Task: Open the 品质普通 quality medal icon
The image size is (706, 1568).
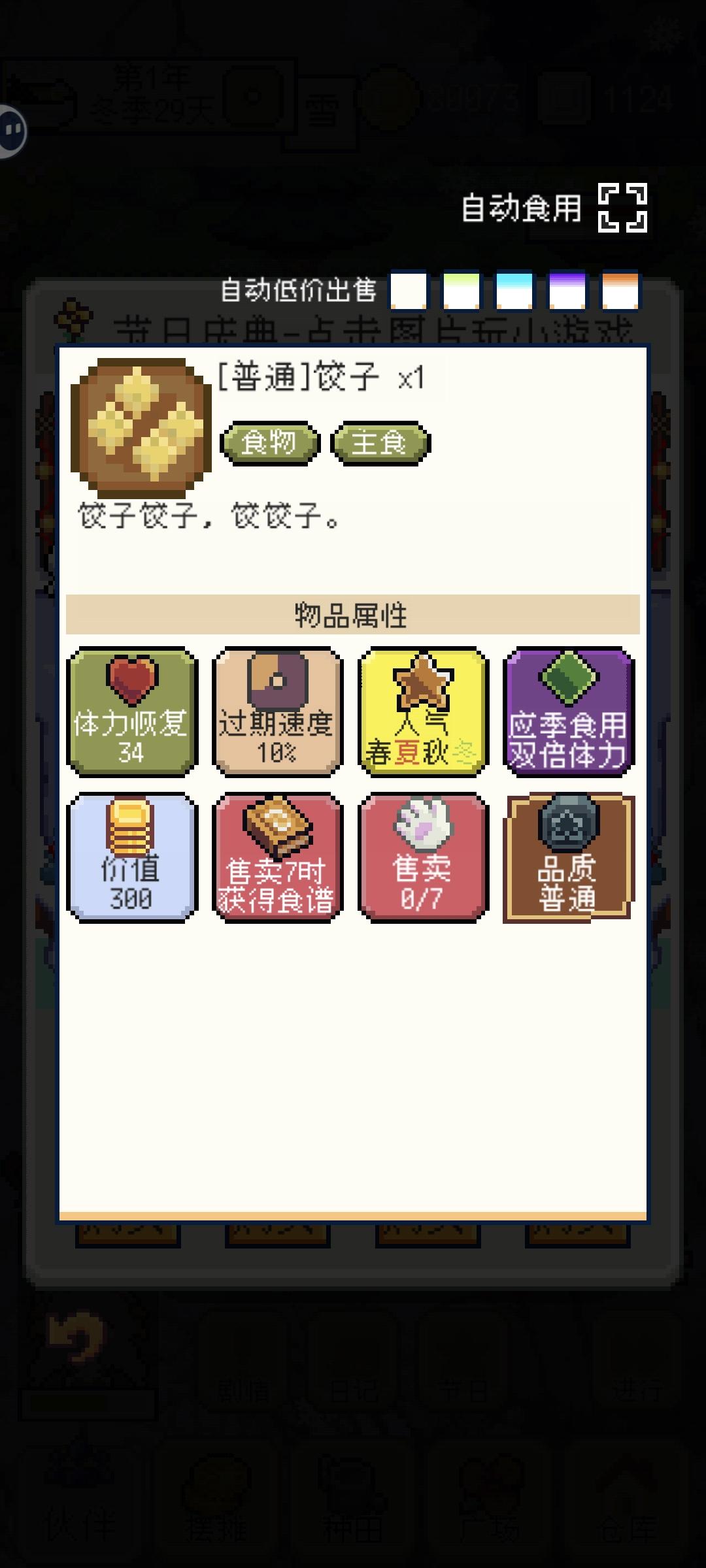Action: point(567,856)
